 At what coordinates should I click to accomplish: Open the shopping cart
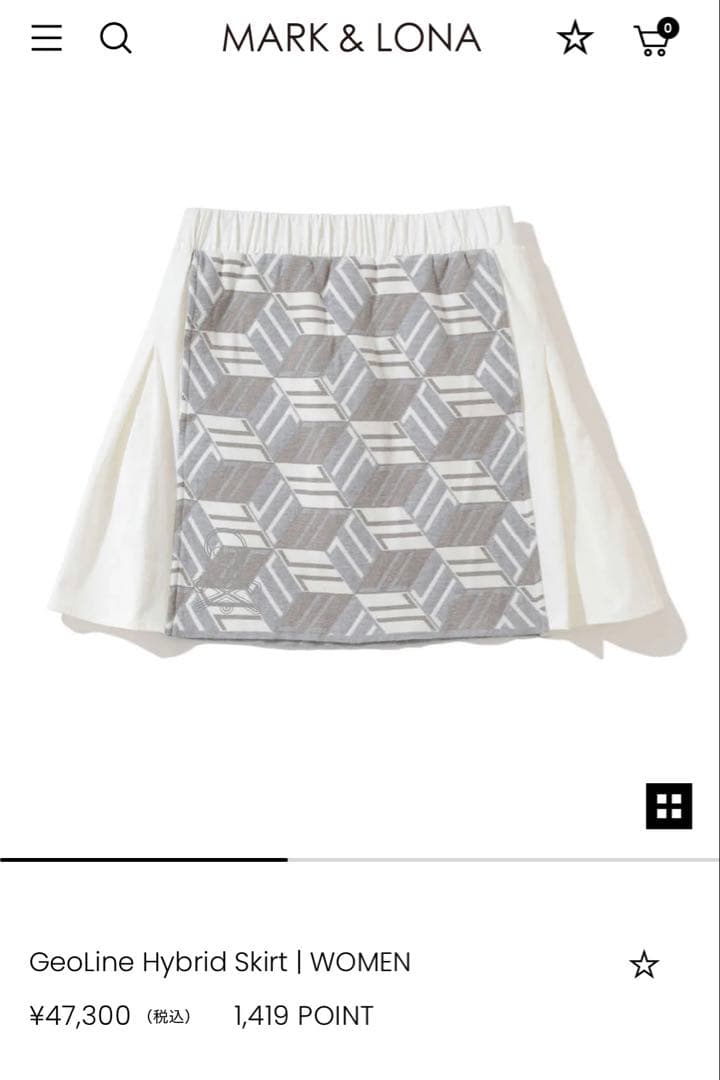[655, 39]
